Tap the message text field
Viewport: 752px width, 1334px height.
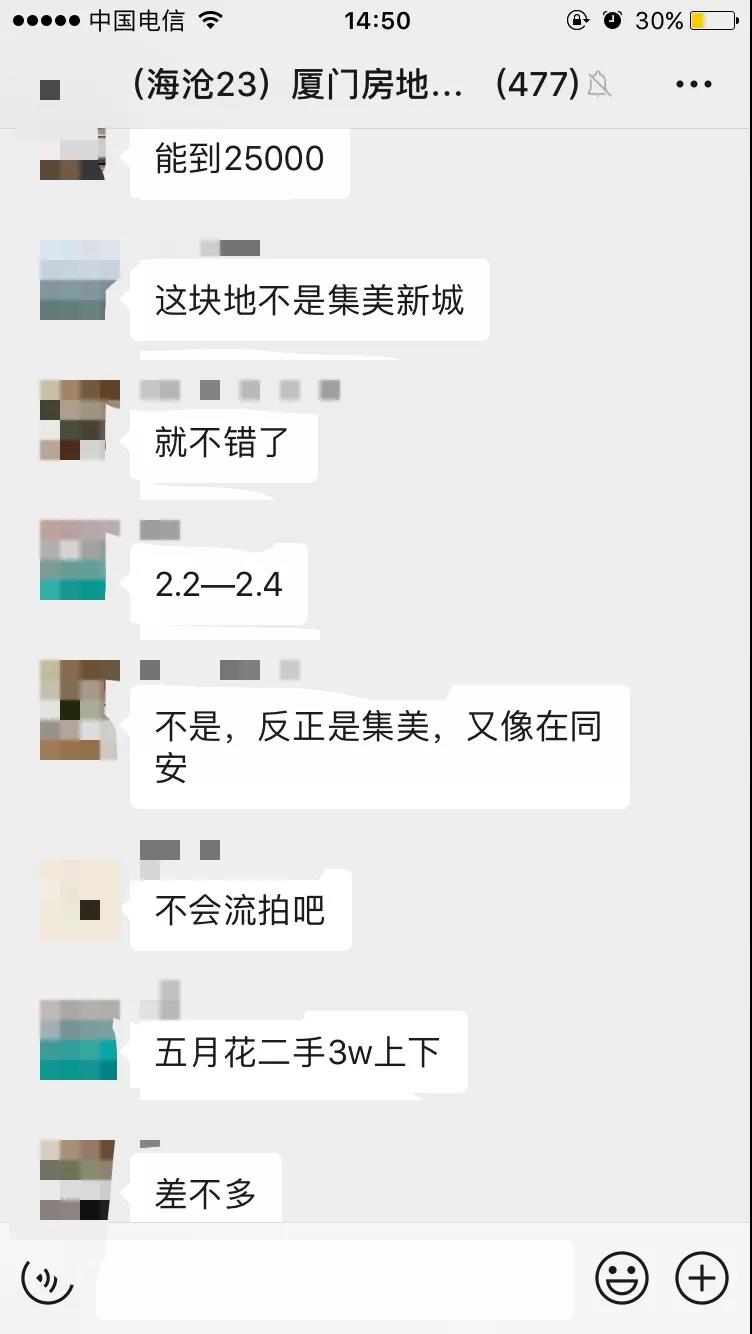335,1279
